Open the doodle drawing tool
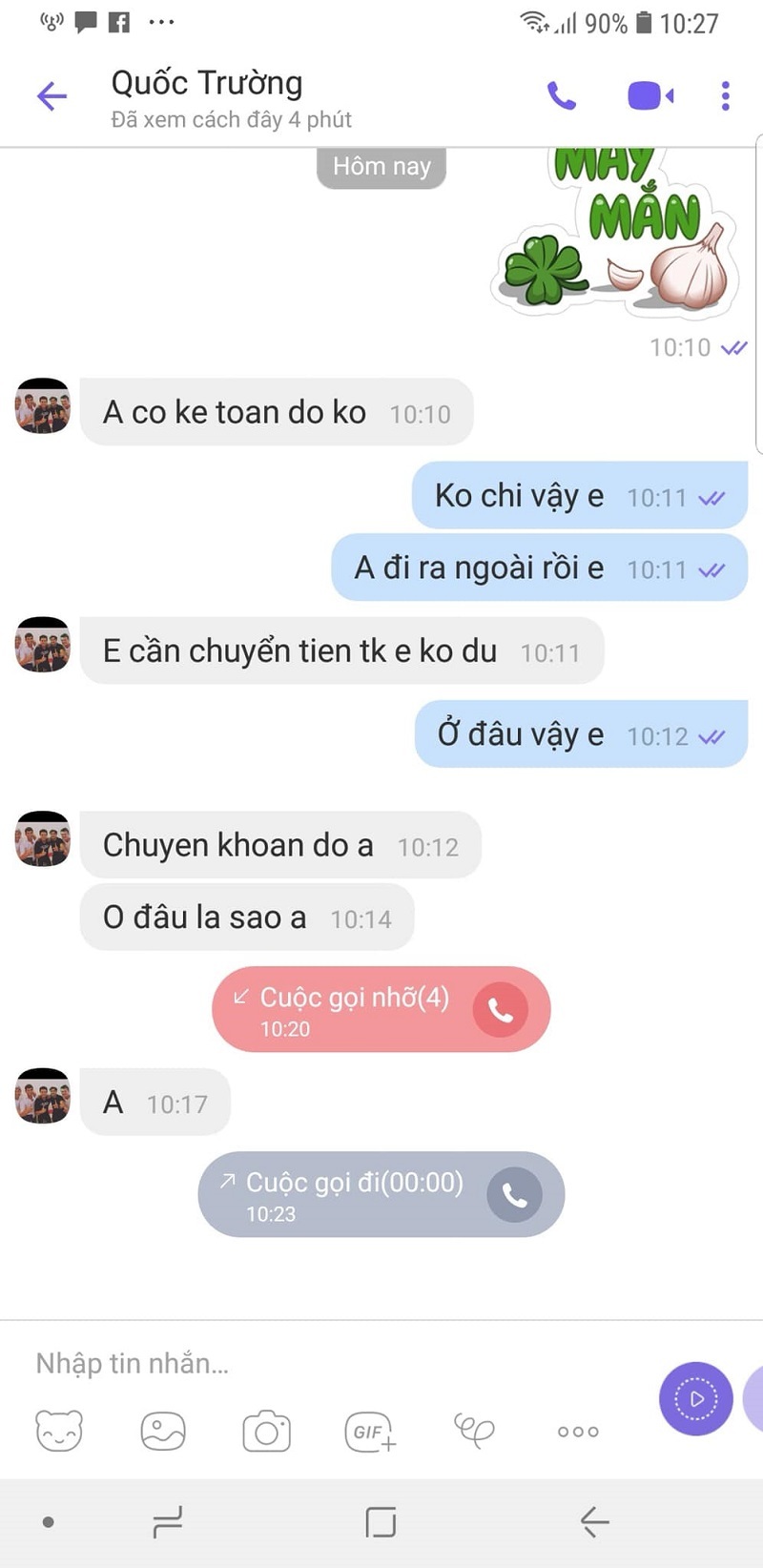763x1568 pixels. click(x=474, y=1430)
